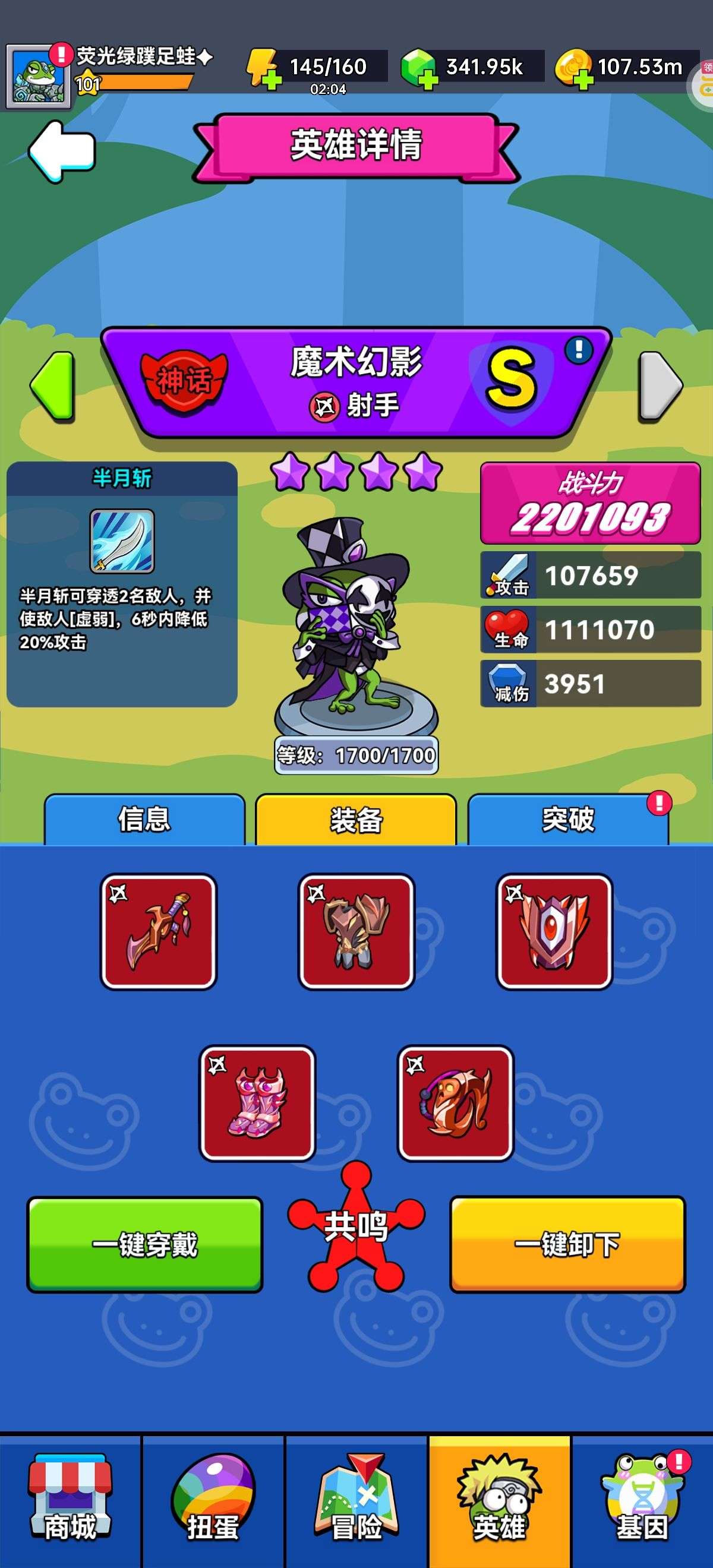Switch to the 信息 tab
The image size is (713, 1568).
point(144,819)
